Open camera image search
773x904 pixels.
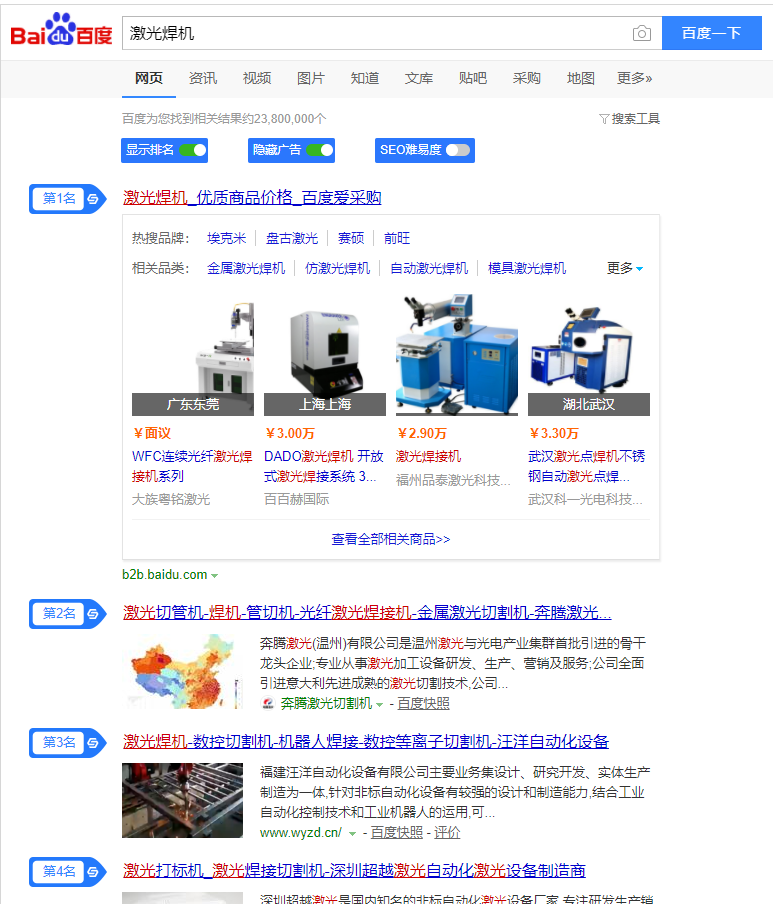(641, 34)
